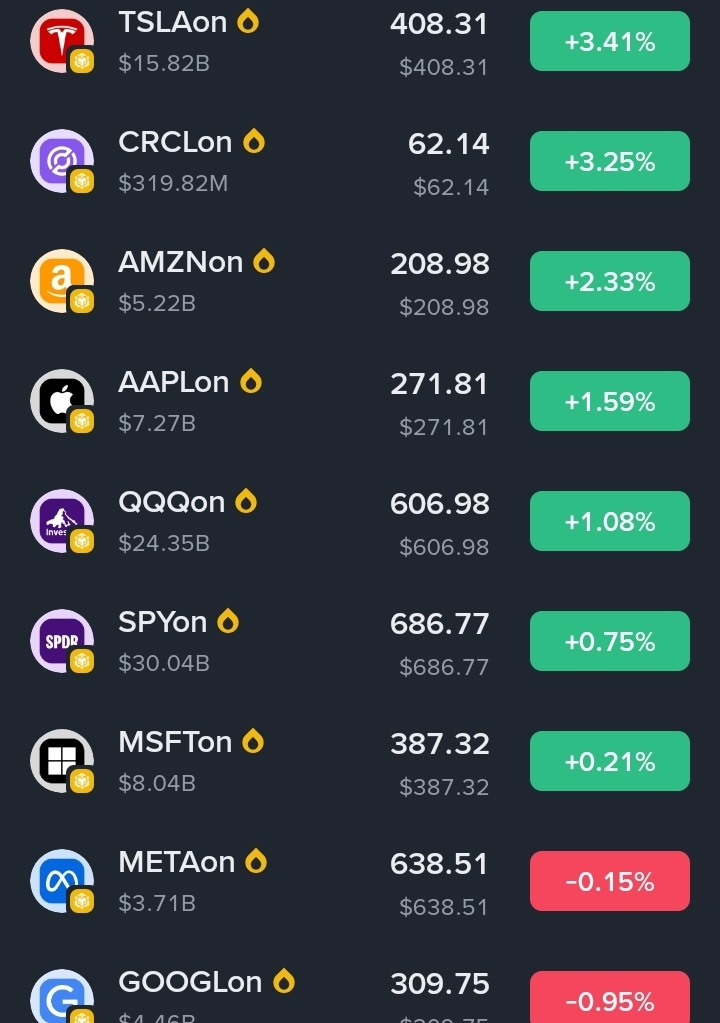
Task: Open the SPYon listing
Action: tap(360, 641)
